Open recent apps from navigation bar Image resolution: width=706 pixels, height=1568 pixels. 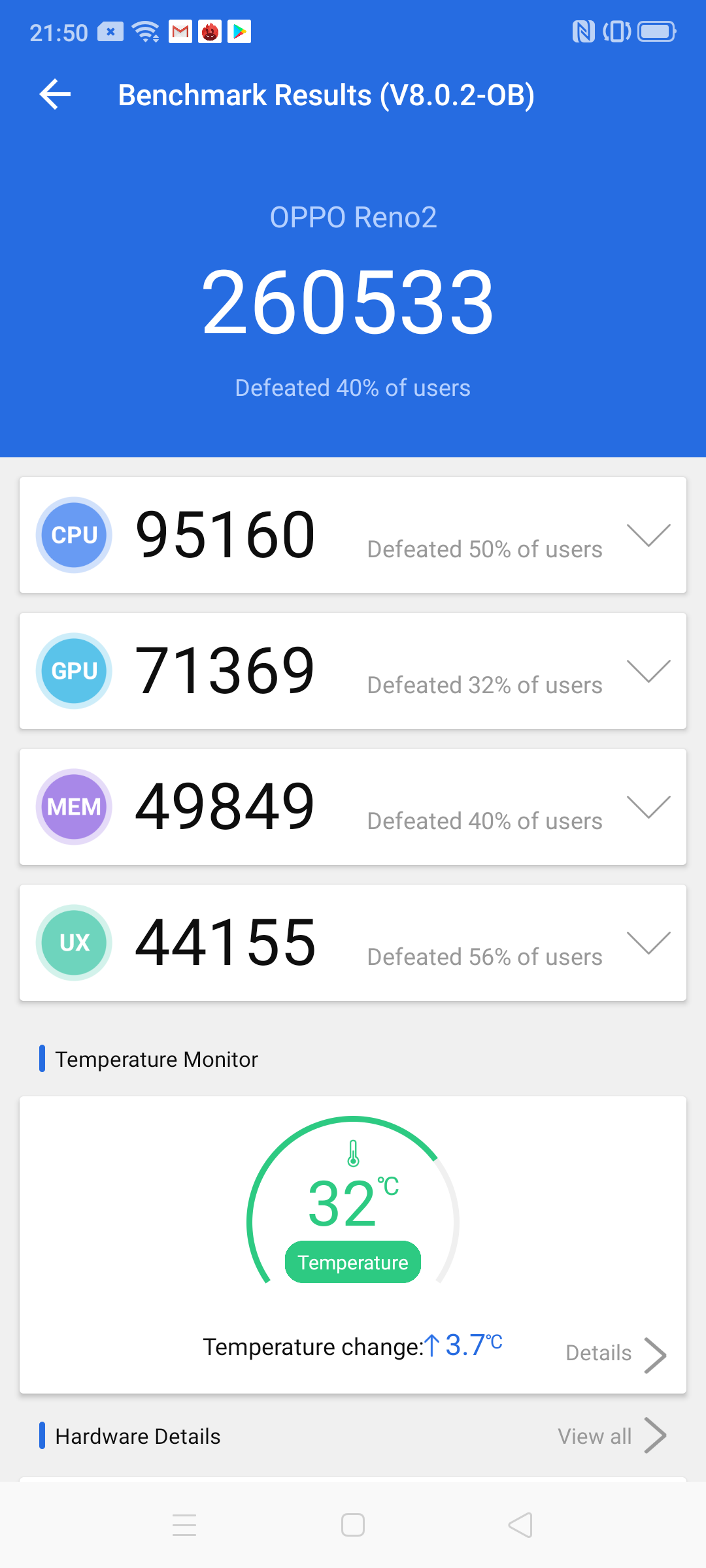pyautogui.click(x=184, y=1526)
